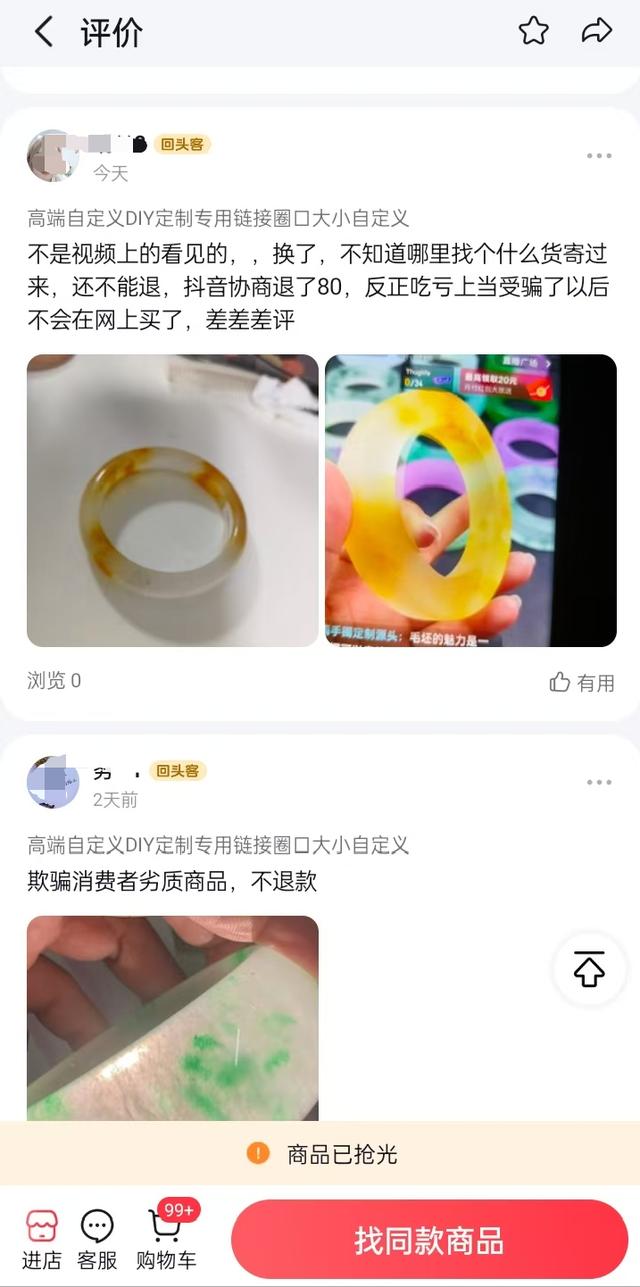Image resolution: width=640 pixels, height=1287 pixels.
Task: Open the green-speckled bangle review photo
Action: pyautogui.click(x=172, y=1018)
